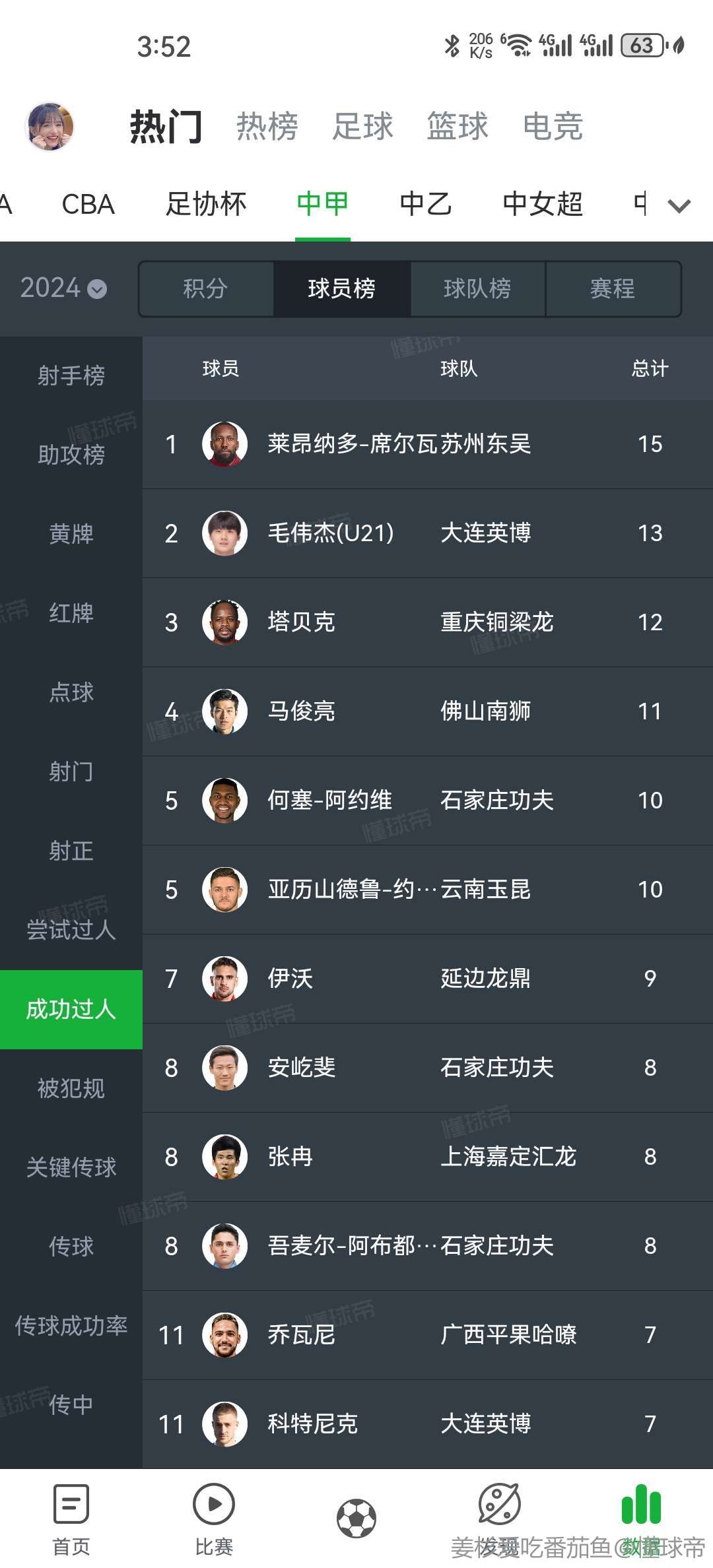Switch to the 热榜 top tab
Image resolution: width=713 pixels, height=1568 pixels.
(x=267, y=126)
